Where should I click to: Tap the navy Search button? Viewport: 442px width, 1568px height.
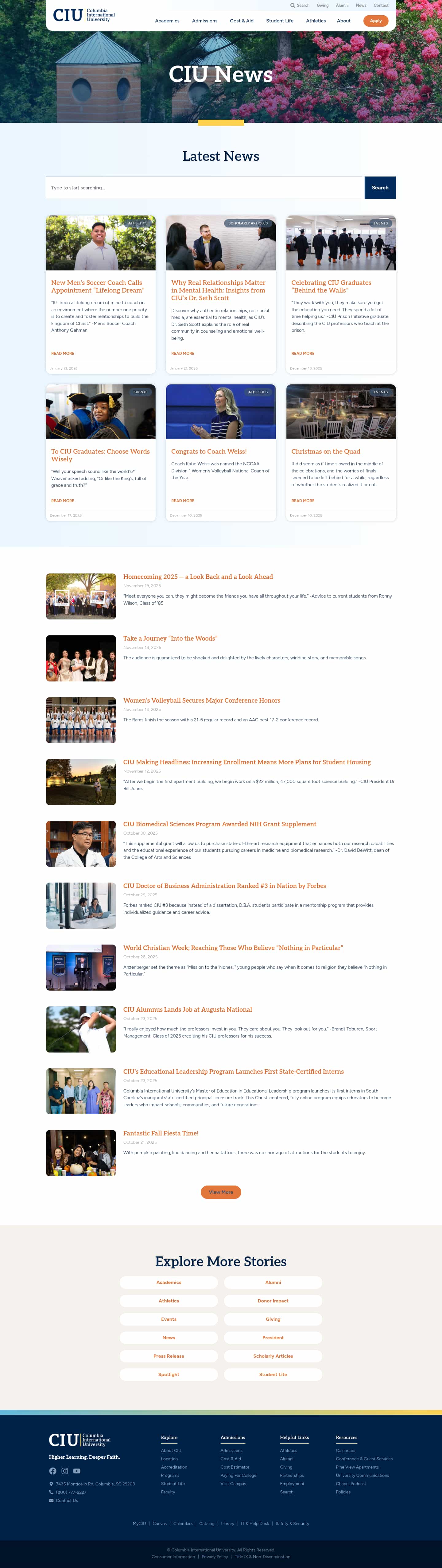pyautogui.click(x=380, y=188)
